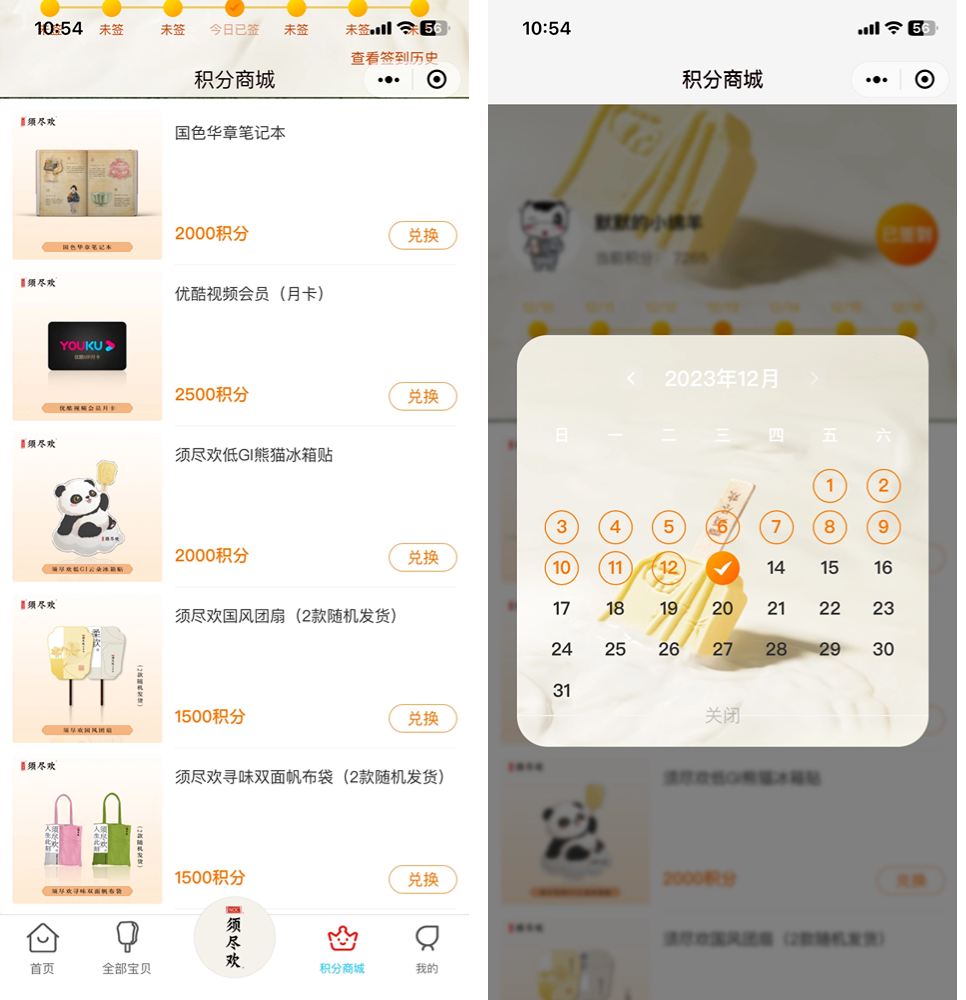The image size is (966, 1000).
Task: Go to the 首页 tab
Action: (x=42, y=948)
